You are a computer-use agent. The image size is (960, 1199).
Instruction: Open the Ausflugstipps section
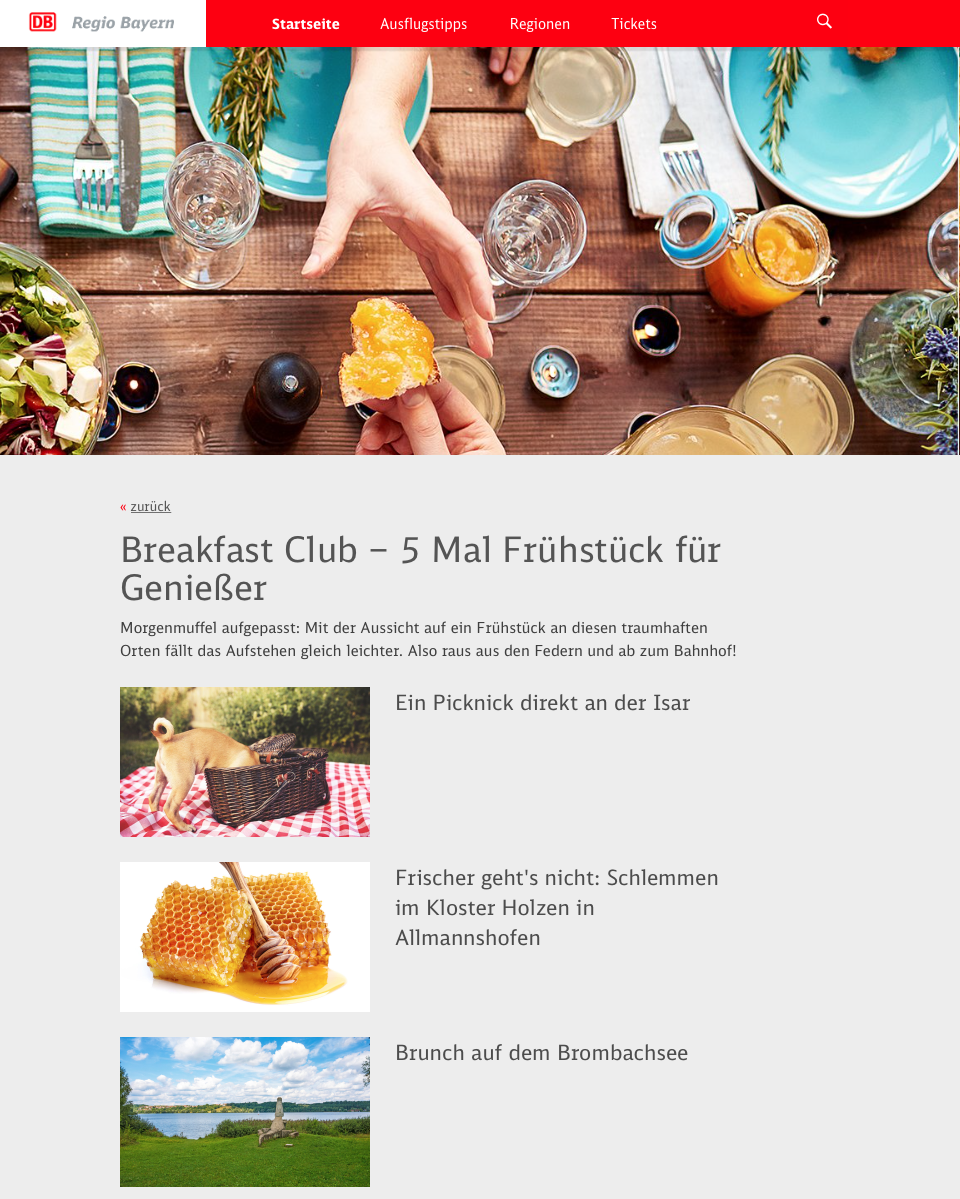click(x=423, y=24)
